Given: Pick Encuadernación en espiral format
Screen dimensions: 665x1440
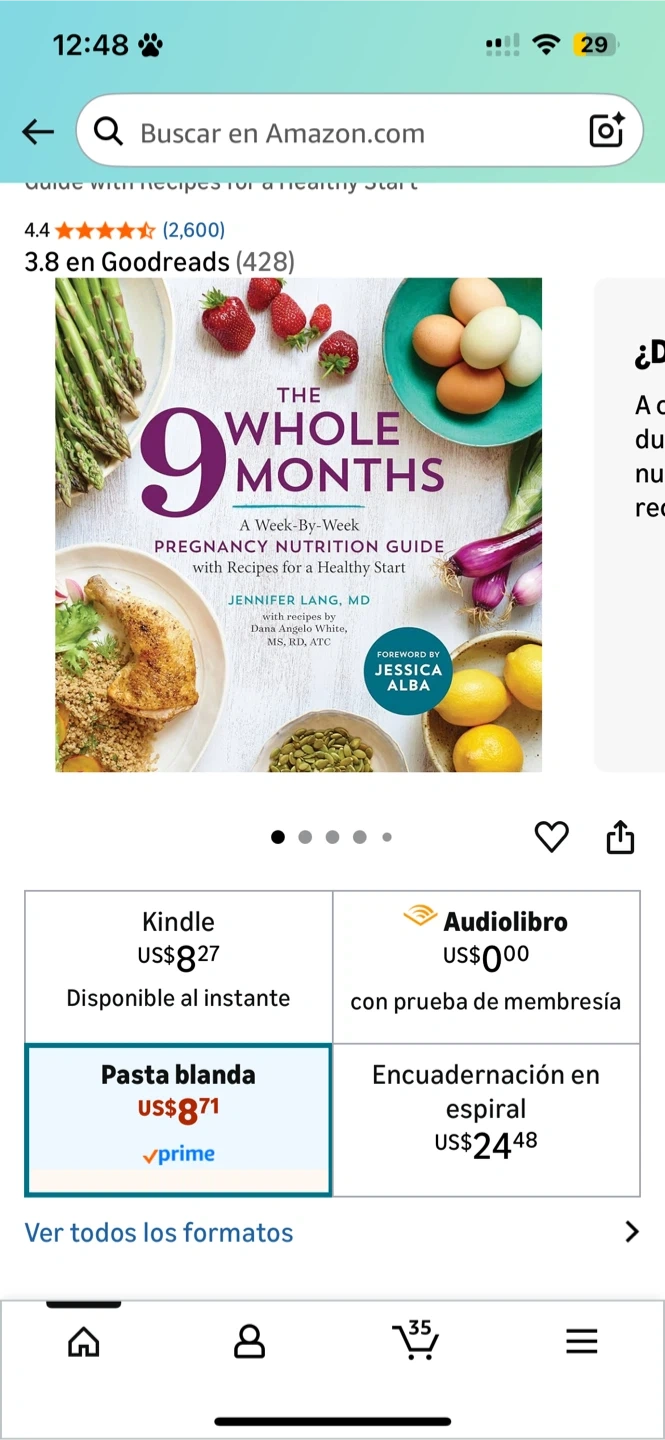Looking at the screenshot, I should click(486, 1119).
